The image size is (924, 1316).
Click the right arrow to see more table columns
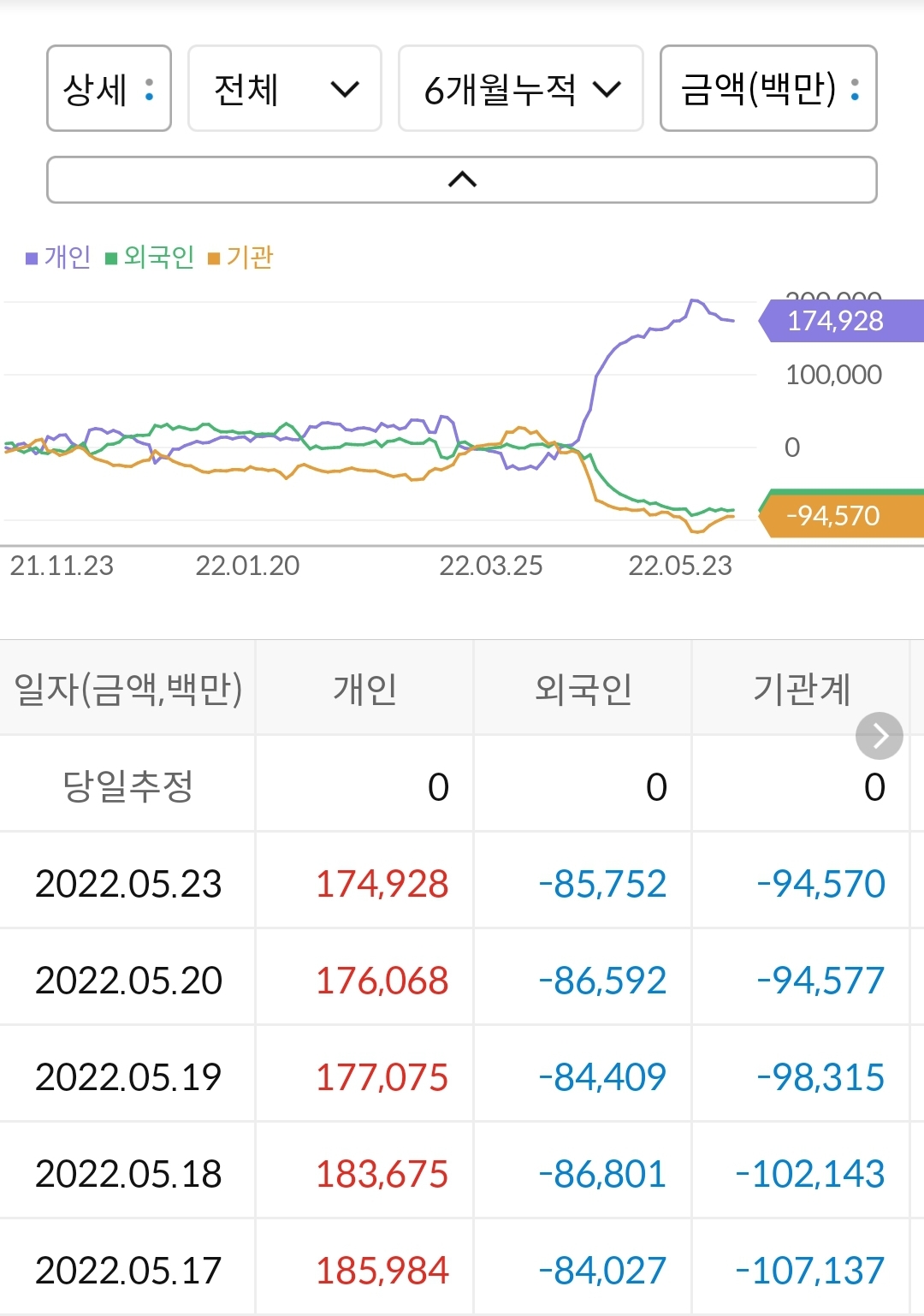click(x=879, y=734)
